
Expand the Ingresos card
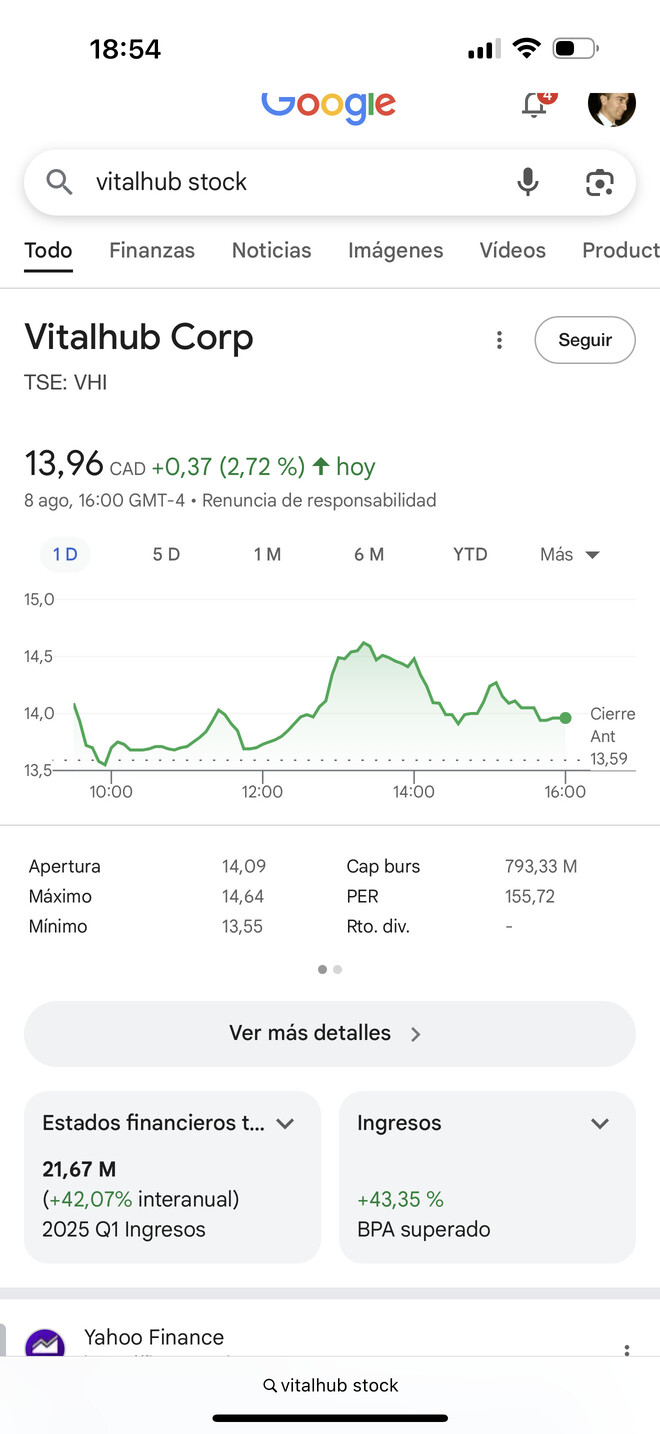click(600, 1123)
